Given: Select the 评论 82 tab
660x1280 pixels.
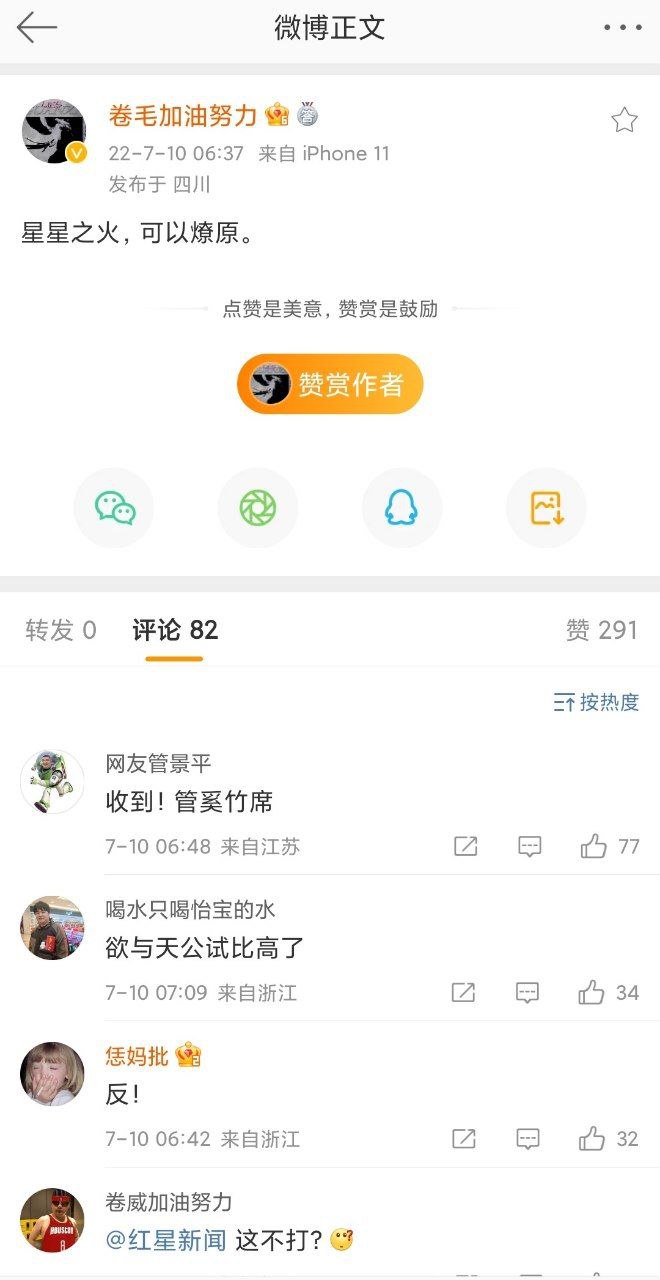Looking at the screenshot, I should (175, 630).
